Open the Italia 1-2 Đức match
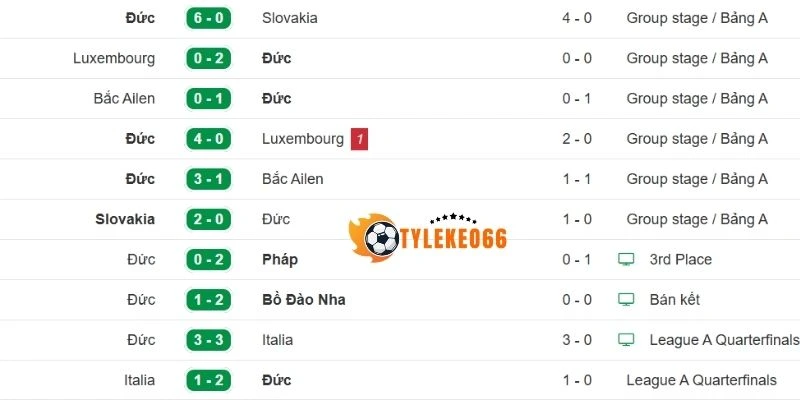 [208, 380]
